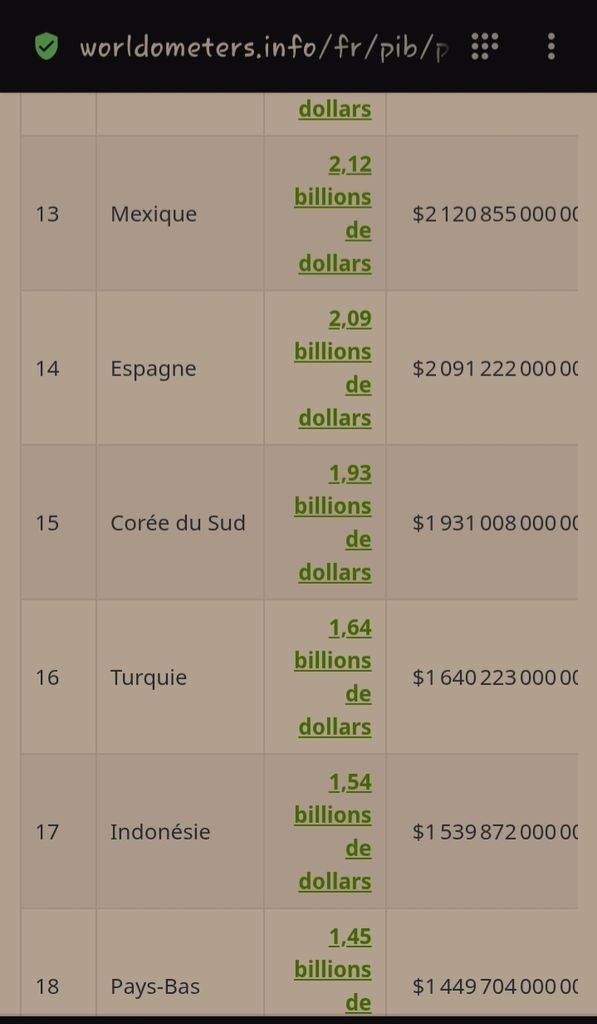Follow Indonésie's 1,54 billions de dollars link
The height and width of the screenshot is (1024, 597).
pyautogui.click(x=333, y=831)
